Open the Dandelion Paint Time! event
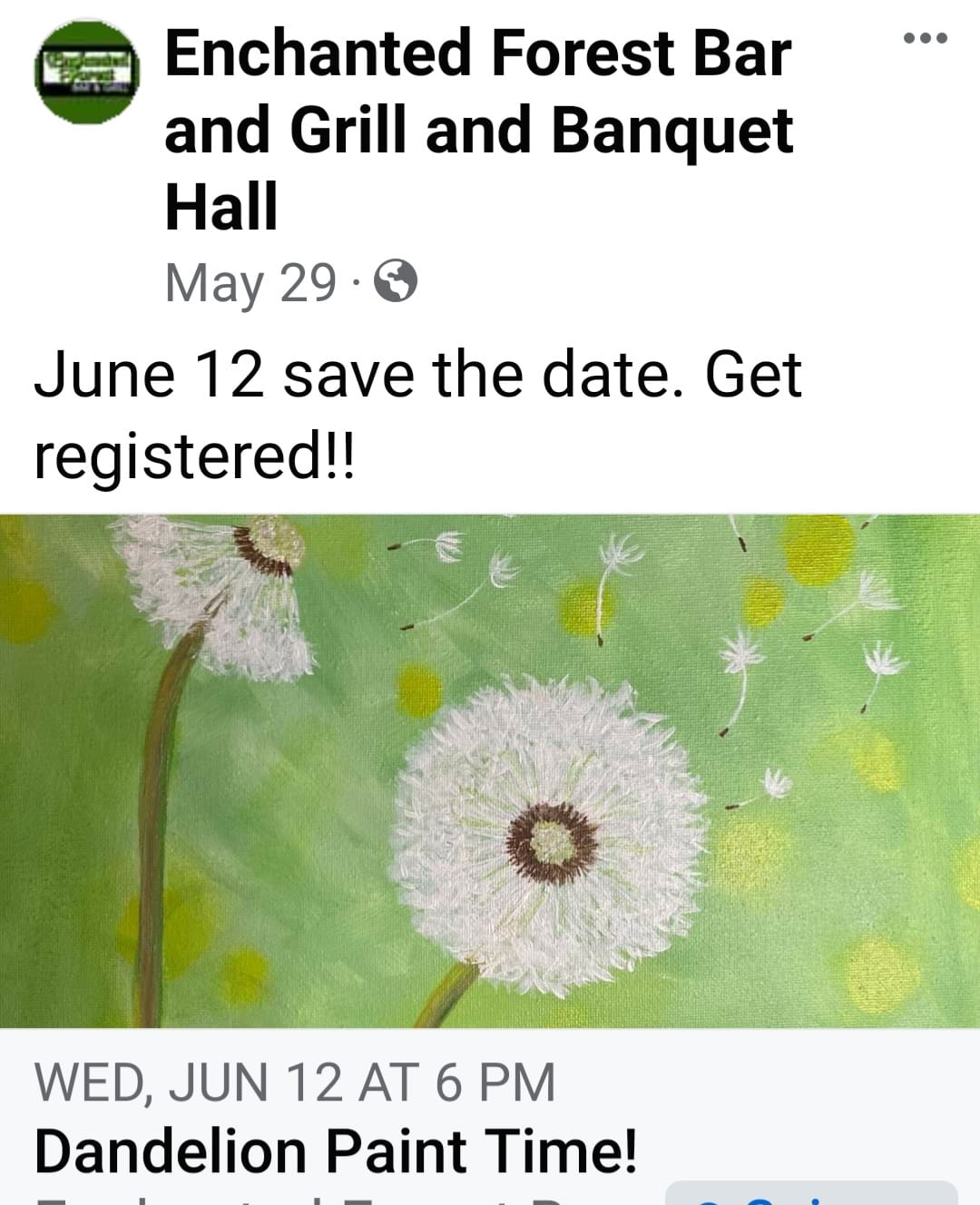Image resolution: width=980 pixels, height=1205 pixels. [x=336, y=1151]
